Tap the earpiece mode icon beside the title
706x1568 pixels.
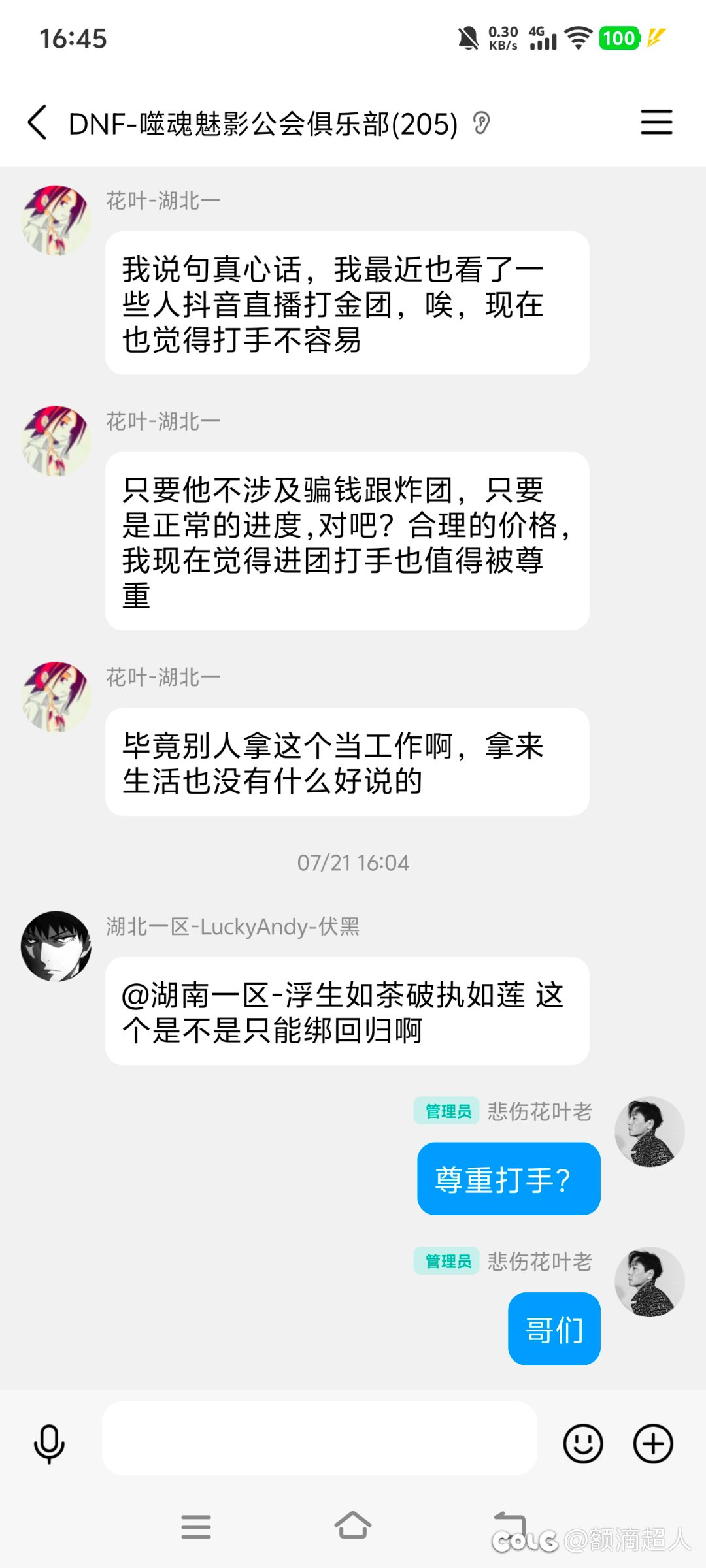(x=482, y=123)
